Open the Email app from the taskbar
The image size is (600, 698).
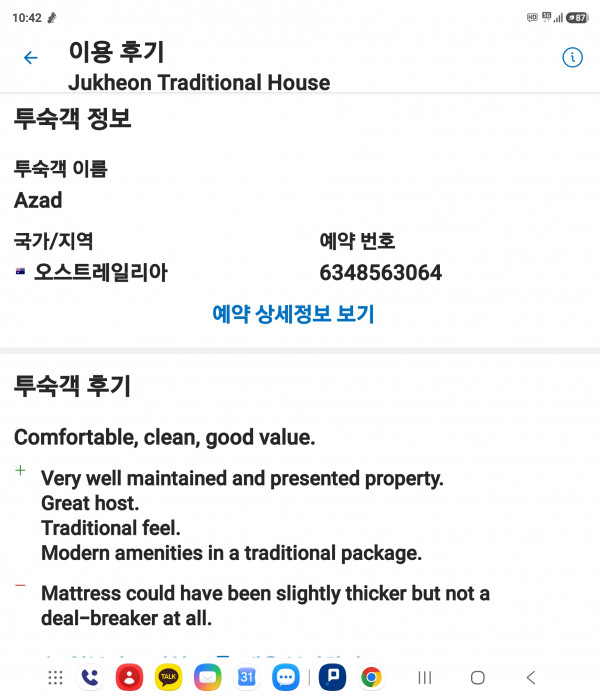coord(207,678)
